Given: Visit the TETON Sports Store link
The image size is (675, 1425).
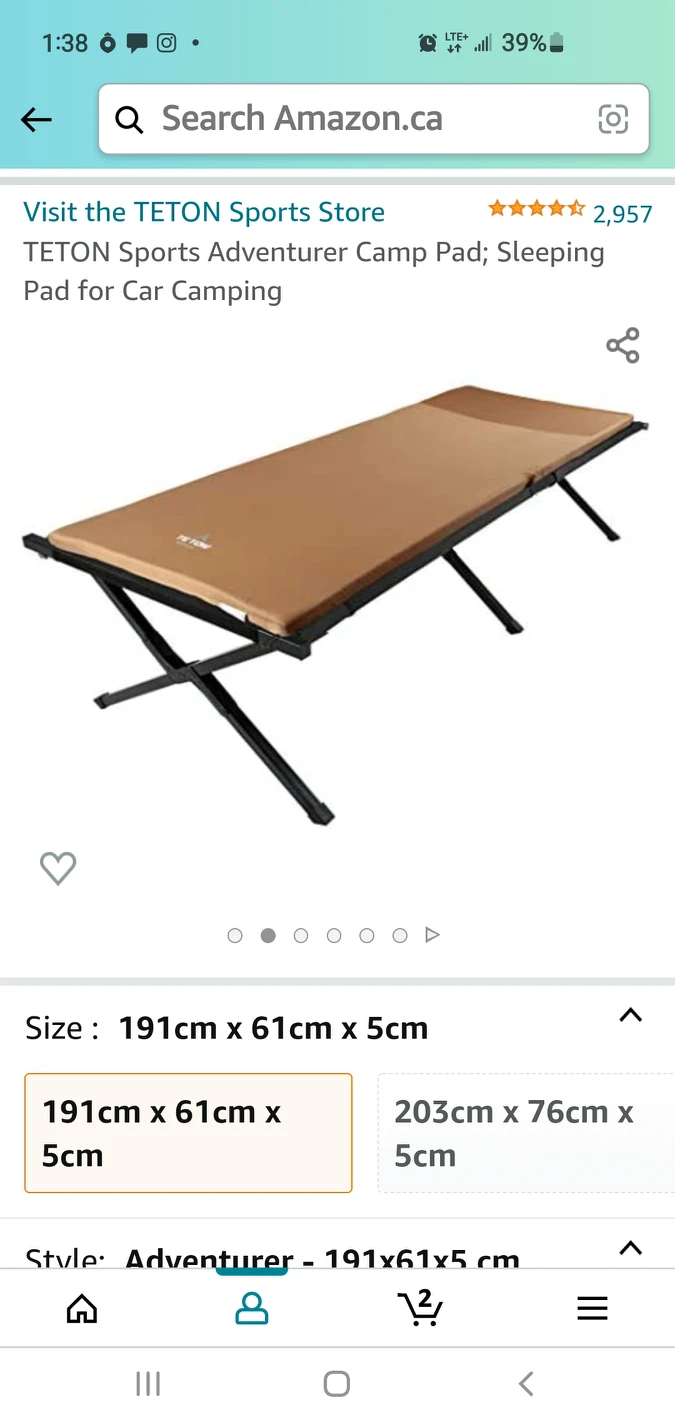Looking at the screenshot, I should 204,212.
